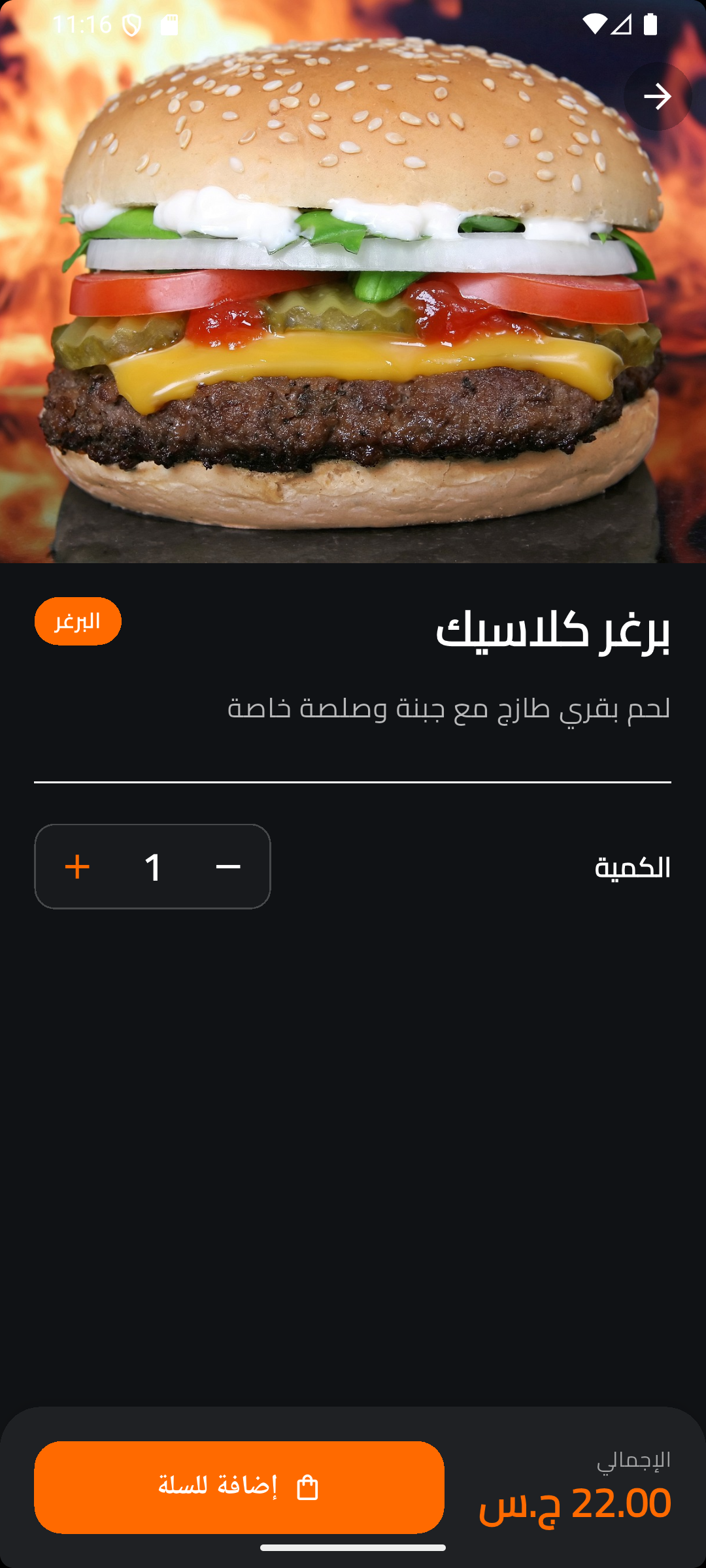Tap the إضافة للسلة add-to-cart button
The image size is (706, 1568).
(239, 1487)
